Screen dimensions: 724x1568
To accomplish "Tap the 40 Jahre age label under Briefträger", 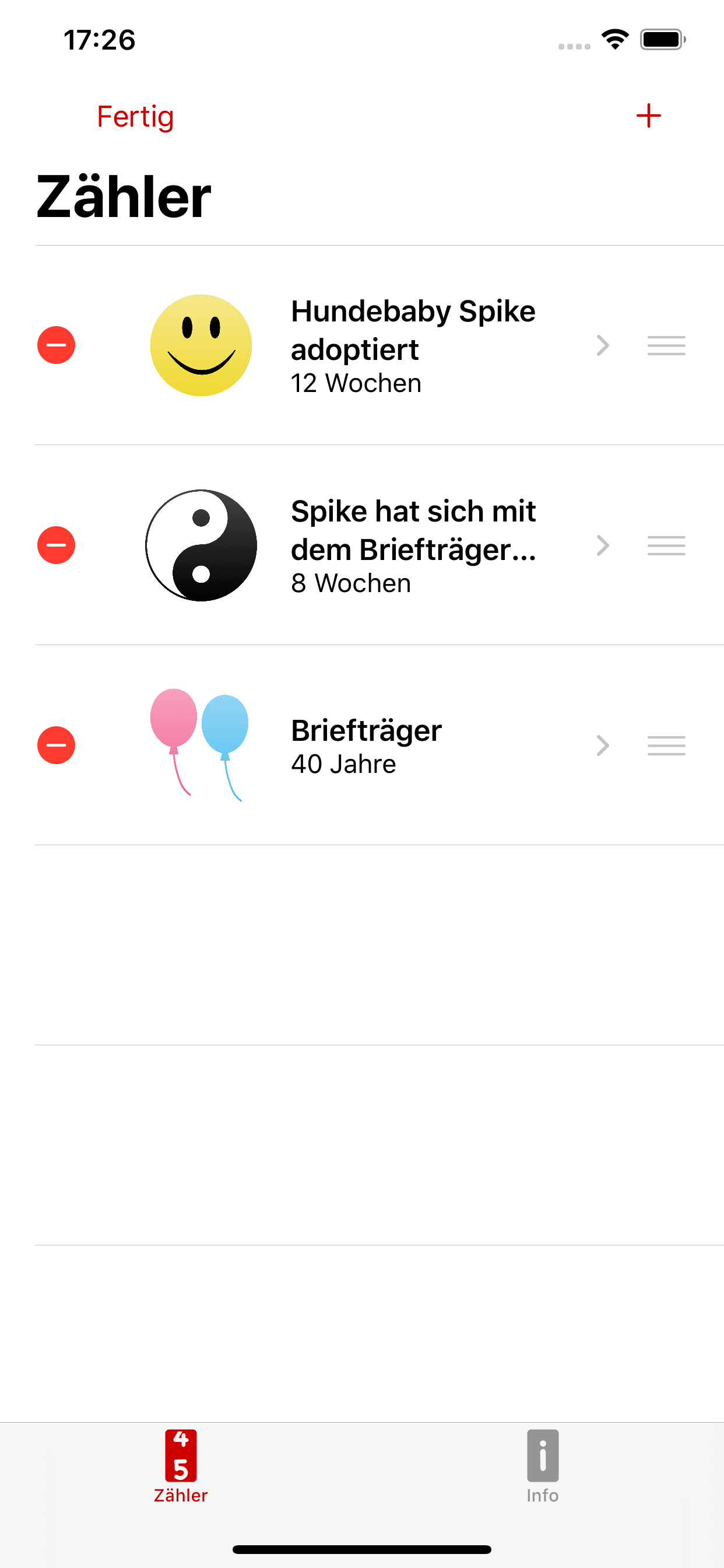I will [343, 765].
